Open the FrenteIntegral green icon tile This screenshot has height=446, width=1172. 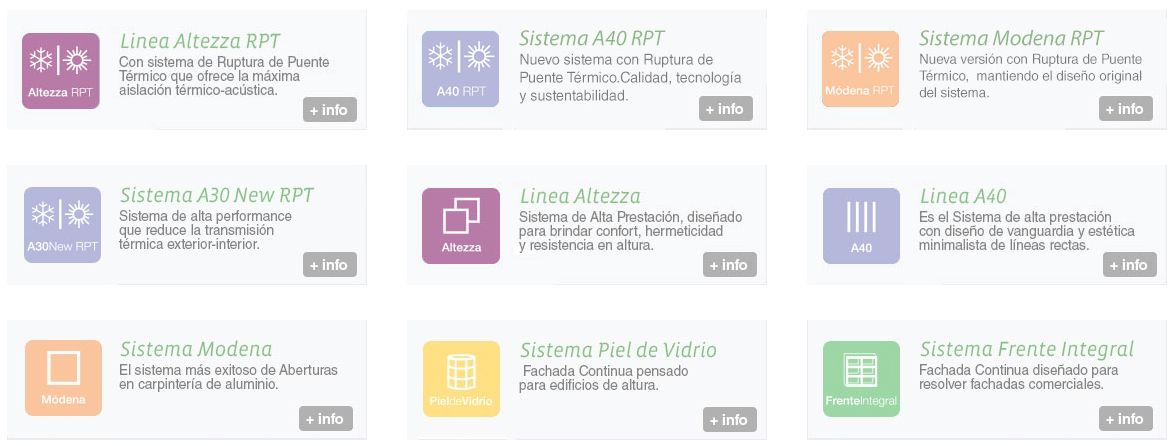click(861, 379)
